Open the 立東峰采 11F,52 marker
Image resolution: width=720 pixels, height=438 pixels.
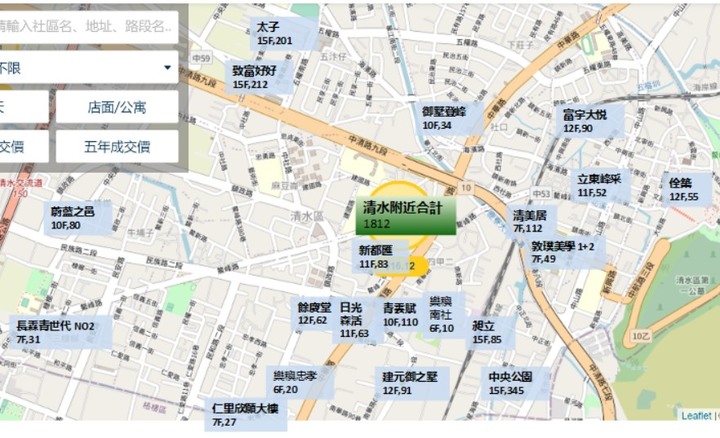(x=600, y=185)
